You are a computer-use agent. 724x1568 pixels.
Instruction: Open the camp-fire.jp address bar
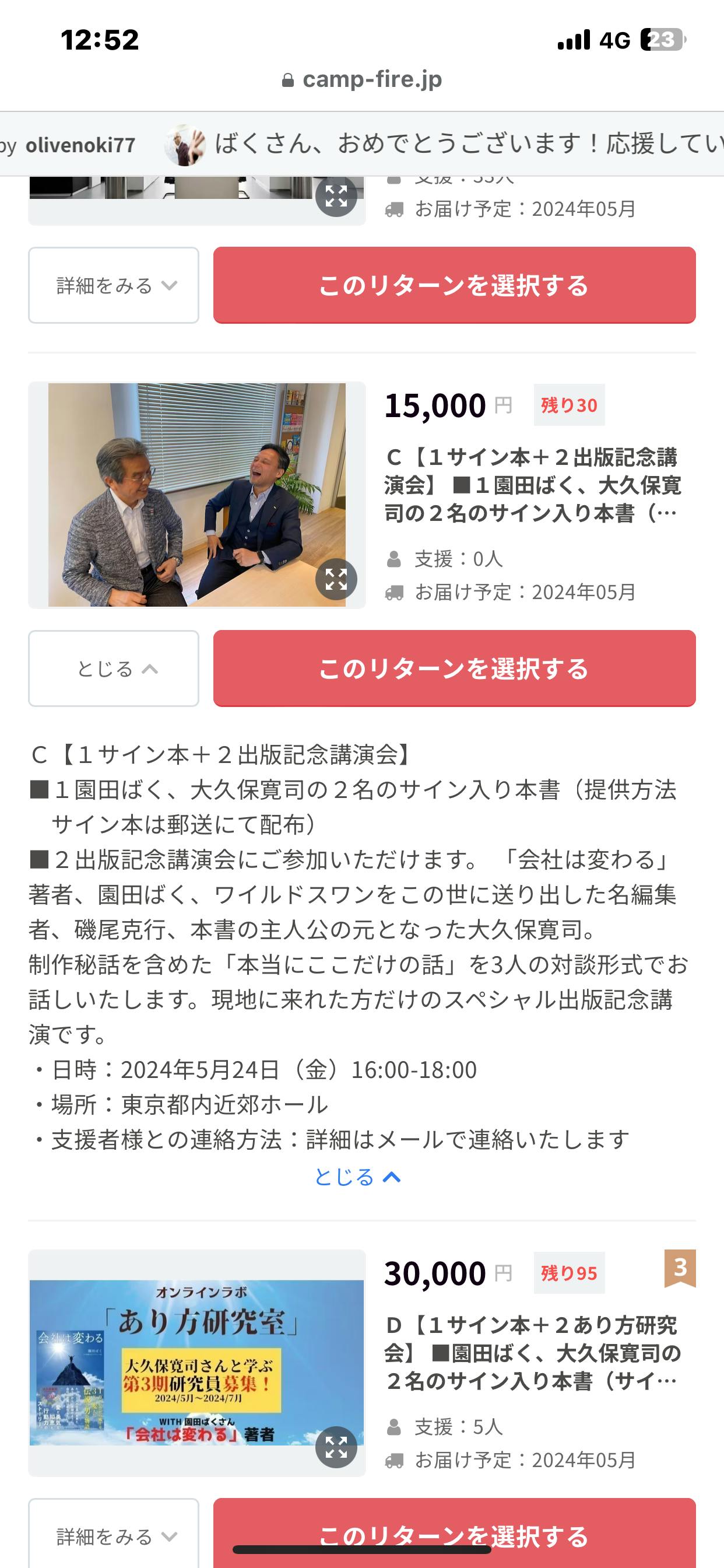[362, 79]
